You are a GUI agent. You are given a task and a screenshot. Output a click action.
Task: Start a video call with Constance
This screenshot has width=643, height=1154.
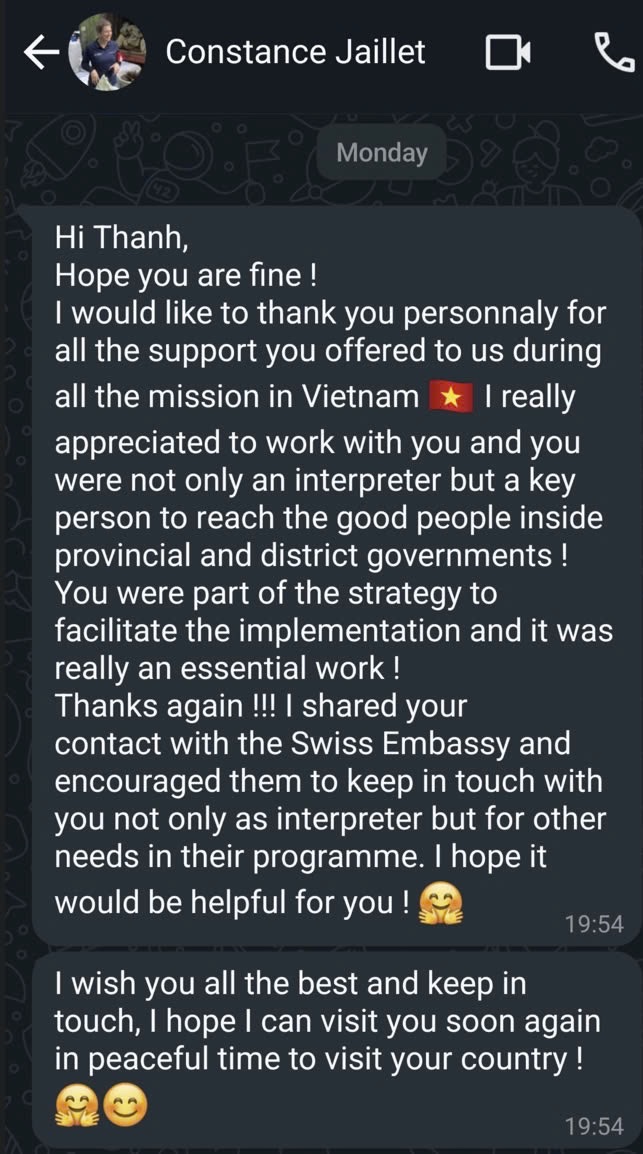(x=508, y=53)
